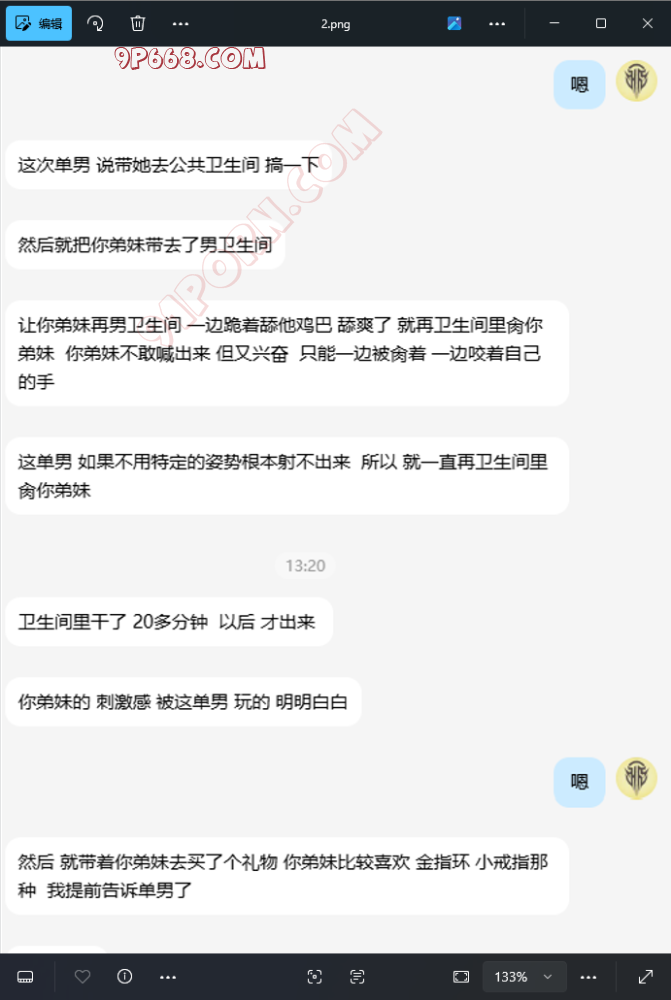The image size is (671, 1000).
Task: Close the 2.png viewer window
Action: [646, 23]
